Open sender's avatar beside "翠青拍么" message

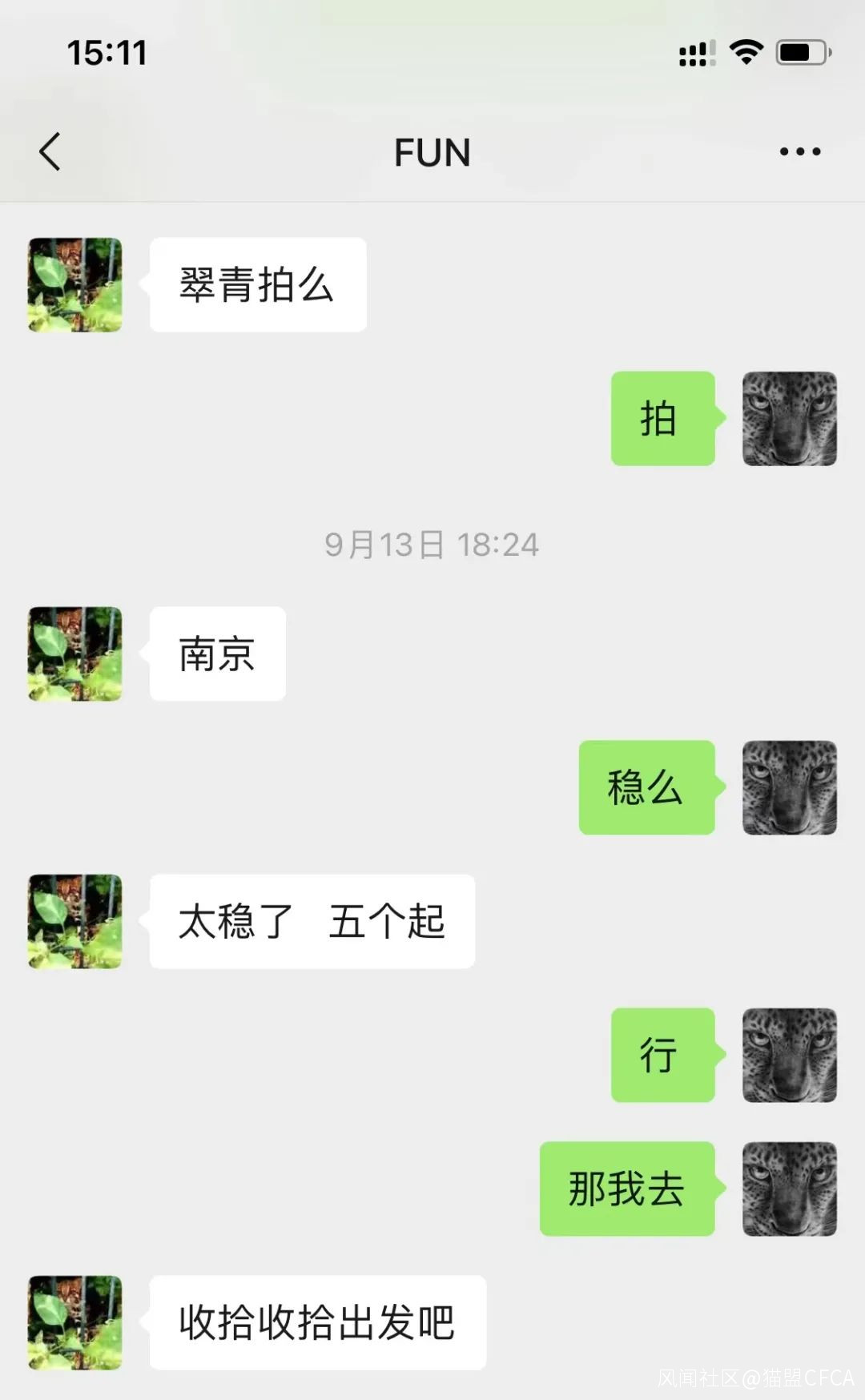[x=75, y=284]
